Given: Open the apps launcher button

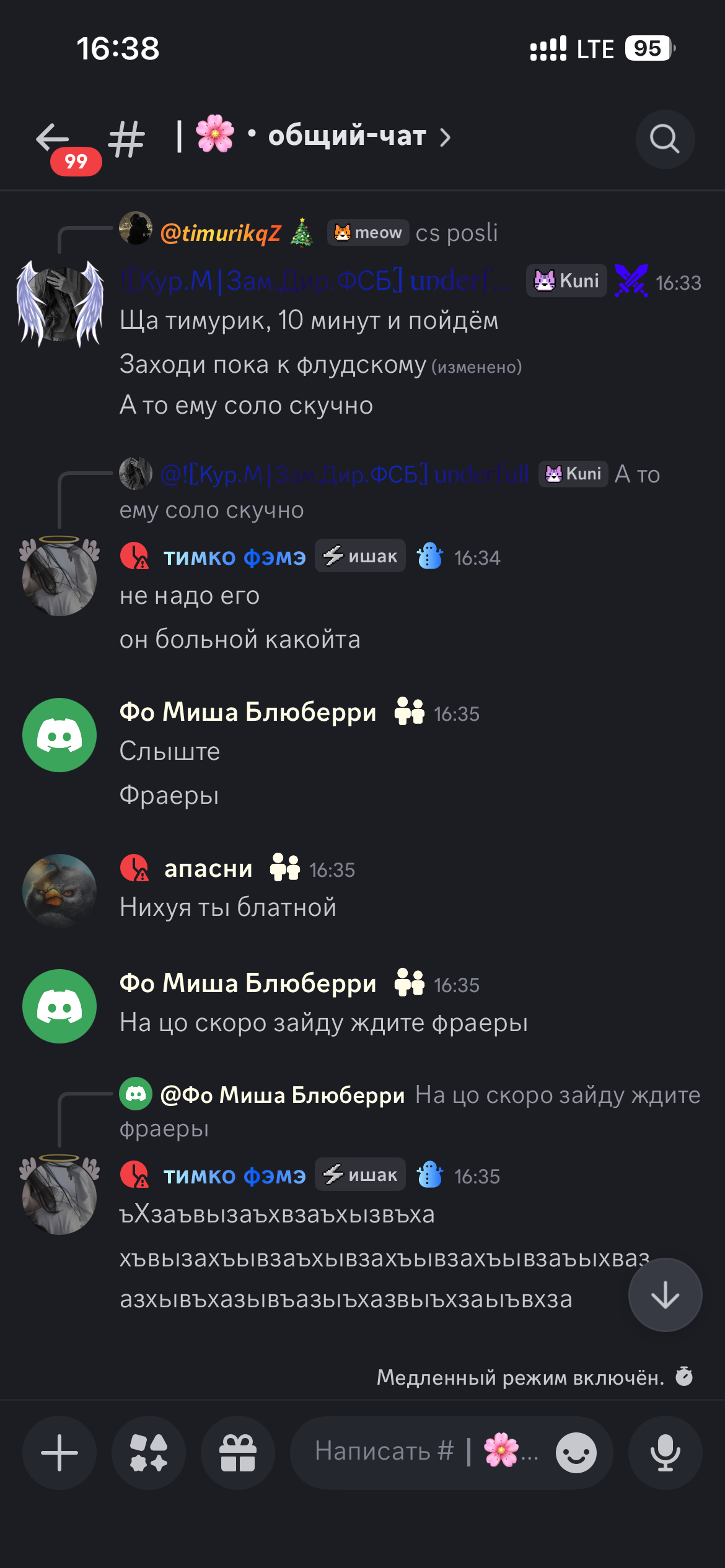Looking at the screenshot, I should click(149, 1452).
